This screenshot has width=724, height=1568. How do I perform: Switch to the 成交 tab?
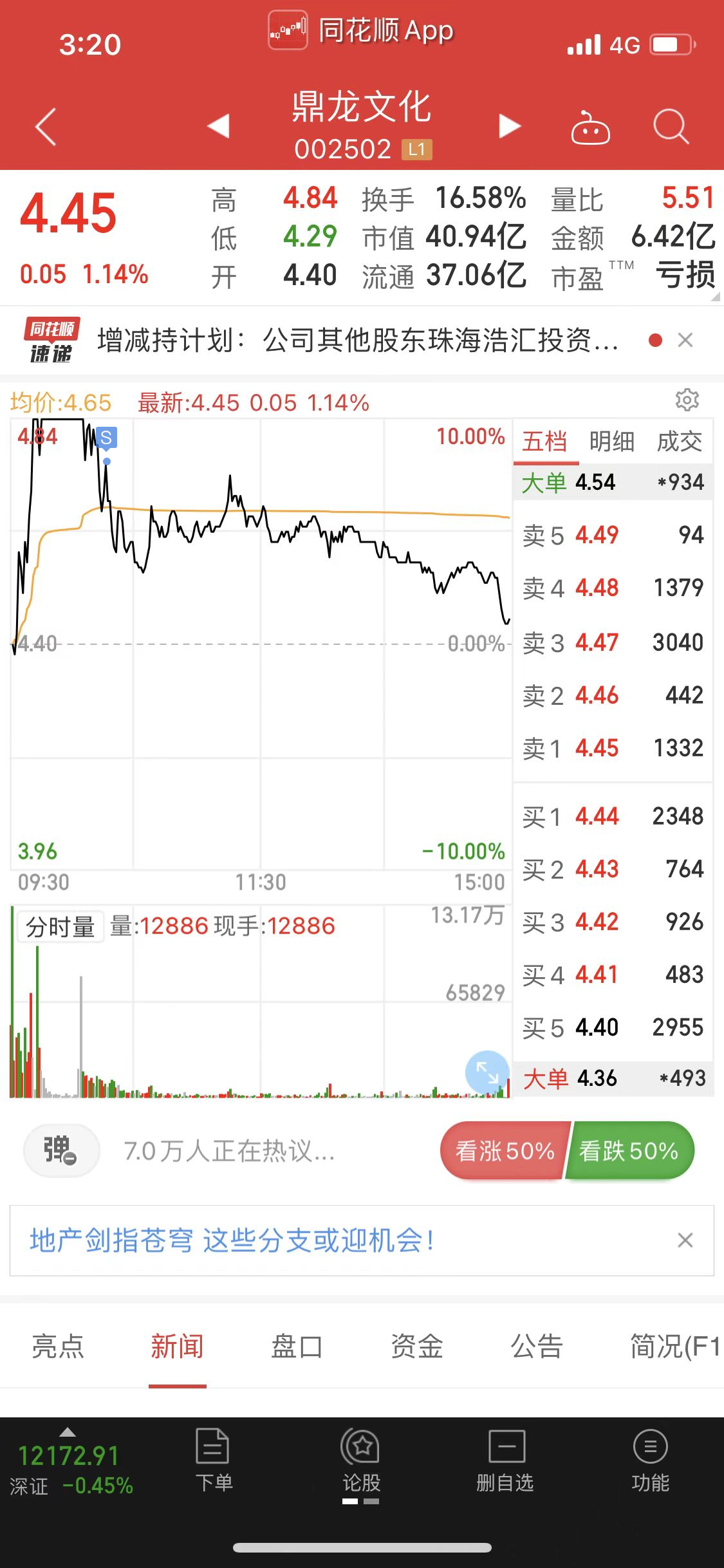tap(679, 442)
